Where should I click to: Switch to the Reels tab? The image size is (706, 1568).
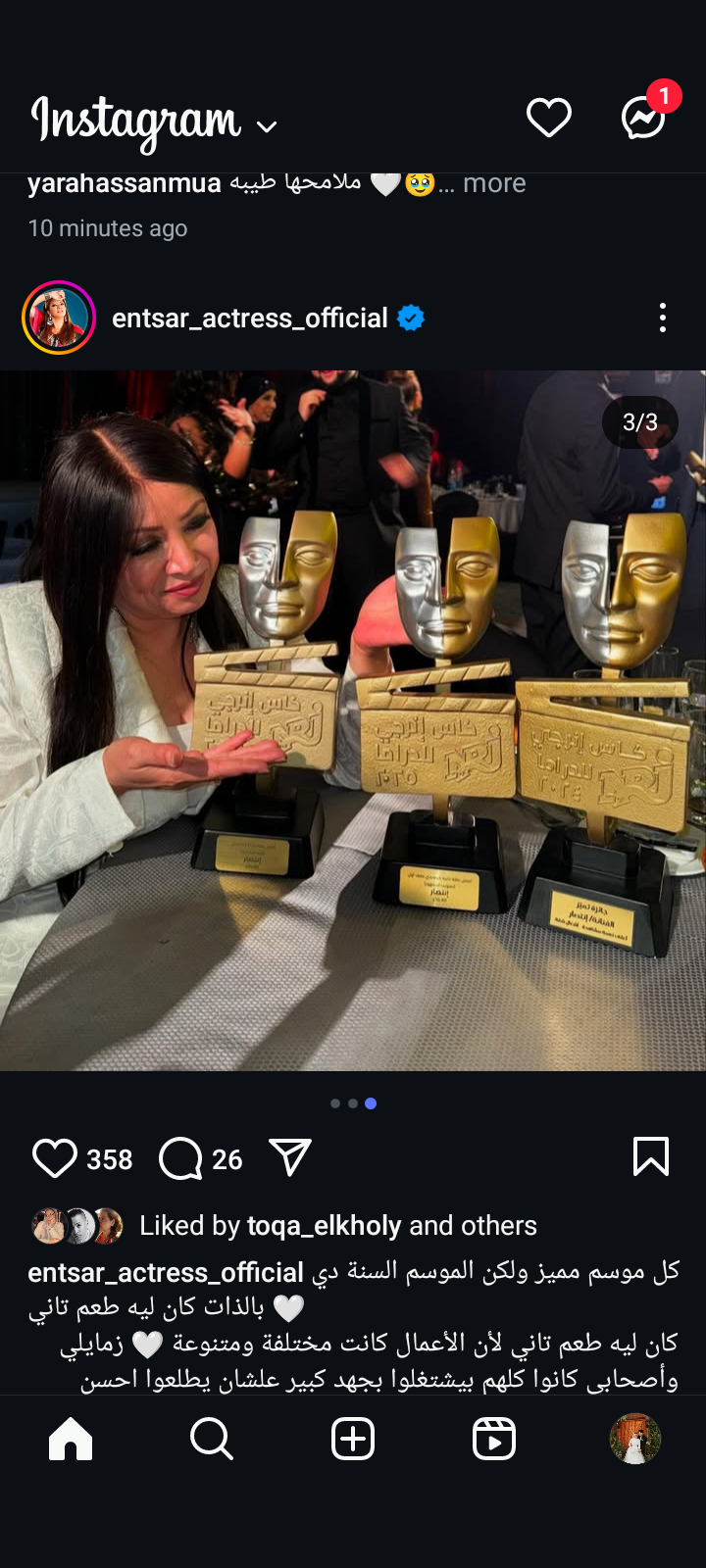click(x=494, y=1440)
